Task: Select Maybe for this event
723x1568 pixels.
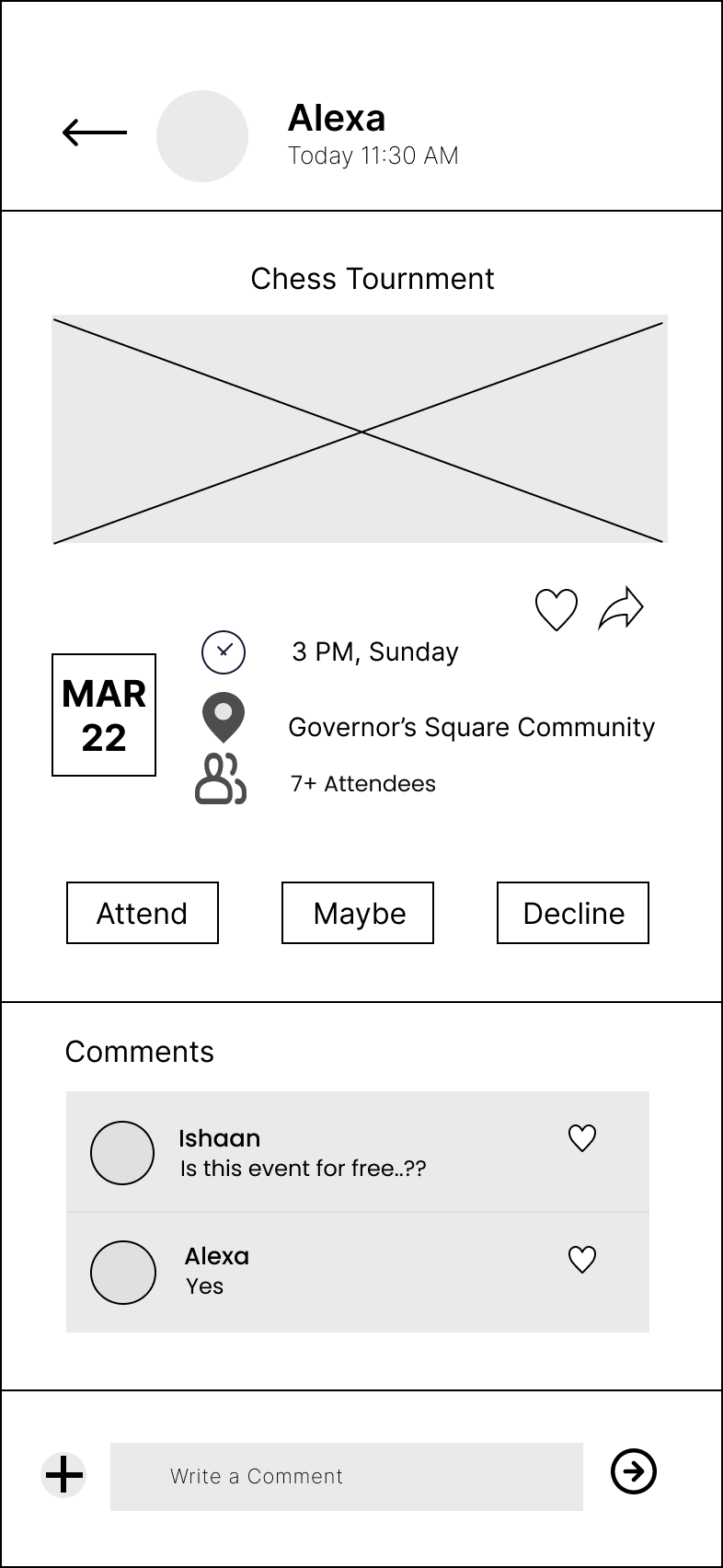Action: coord(358,913)
